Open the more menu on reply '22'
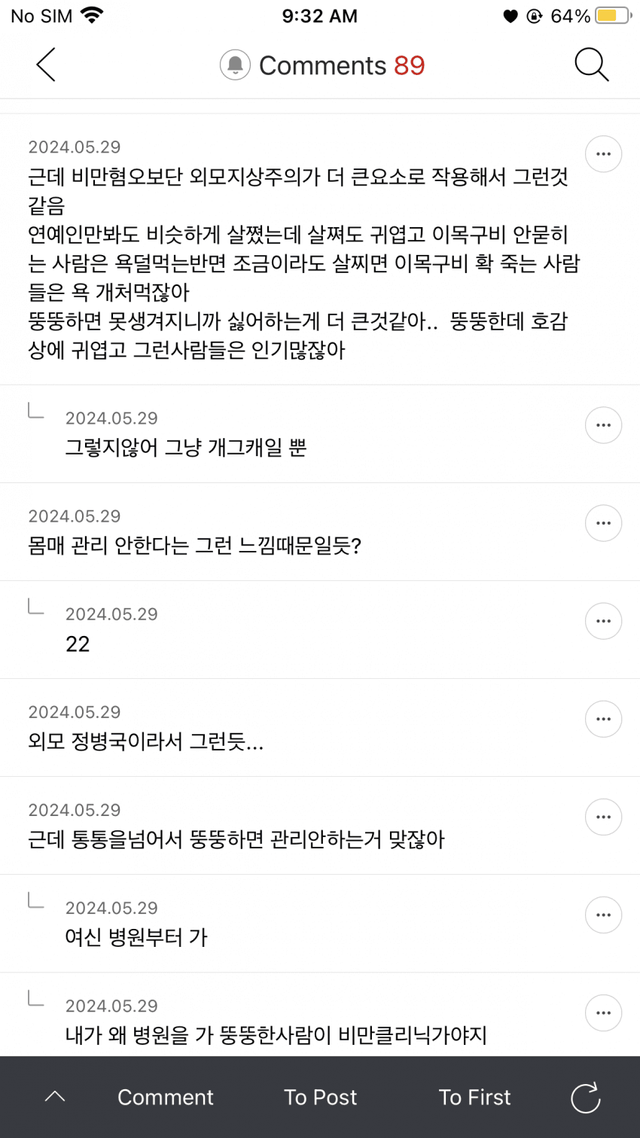Viewport: 640px width, 1138px height. point(603,621)
